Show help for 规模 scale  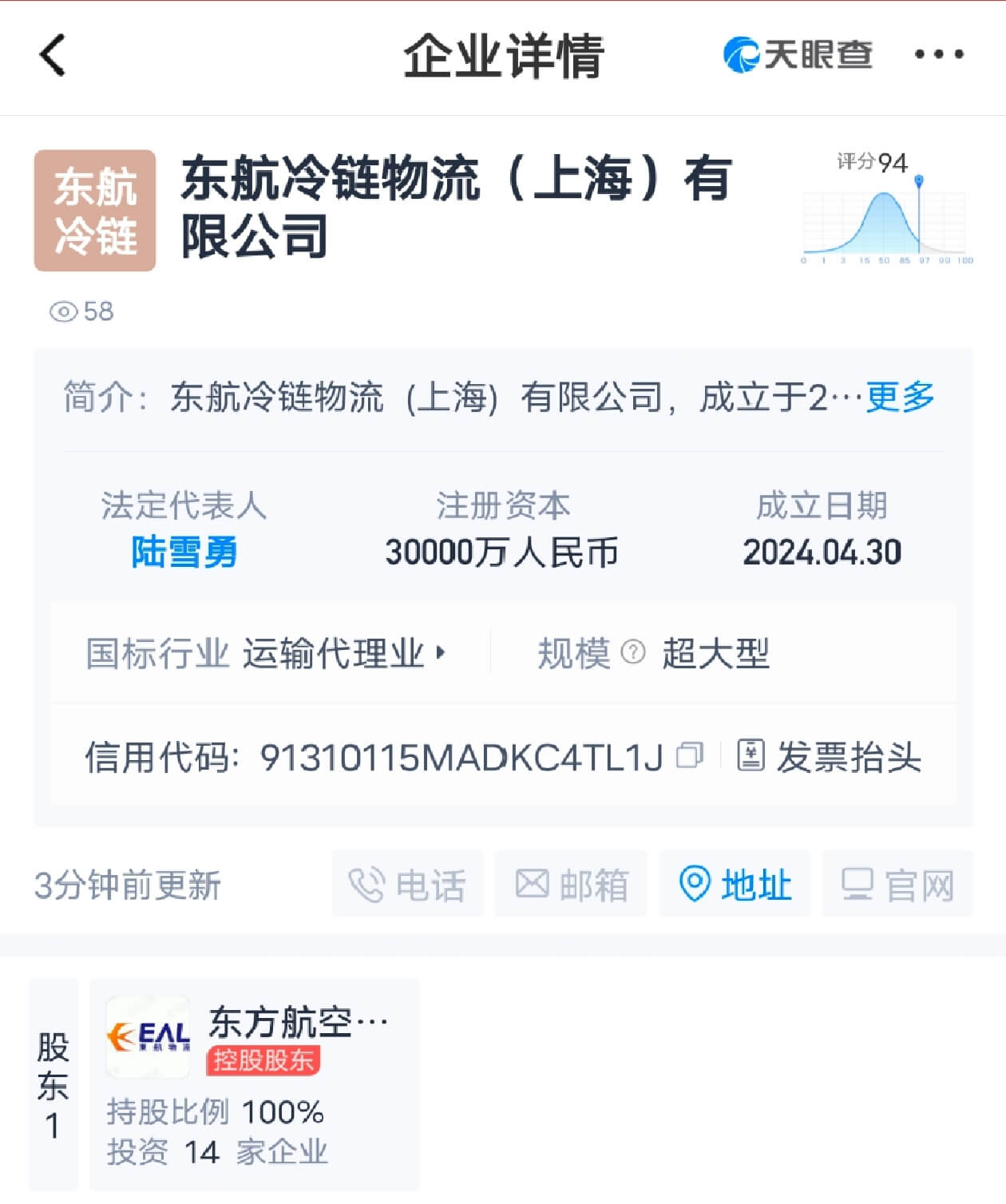tap(633, 653)
